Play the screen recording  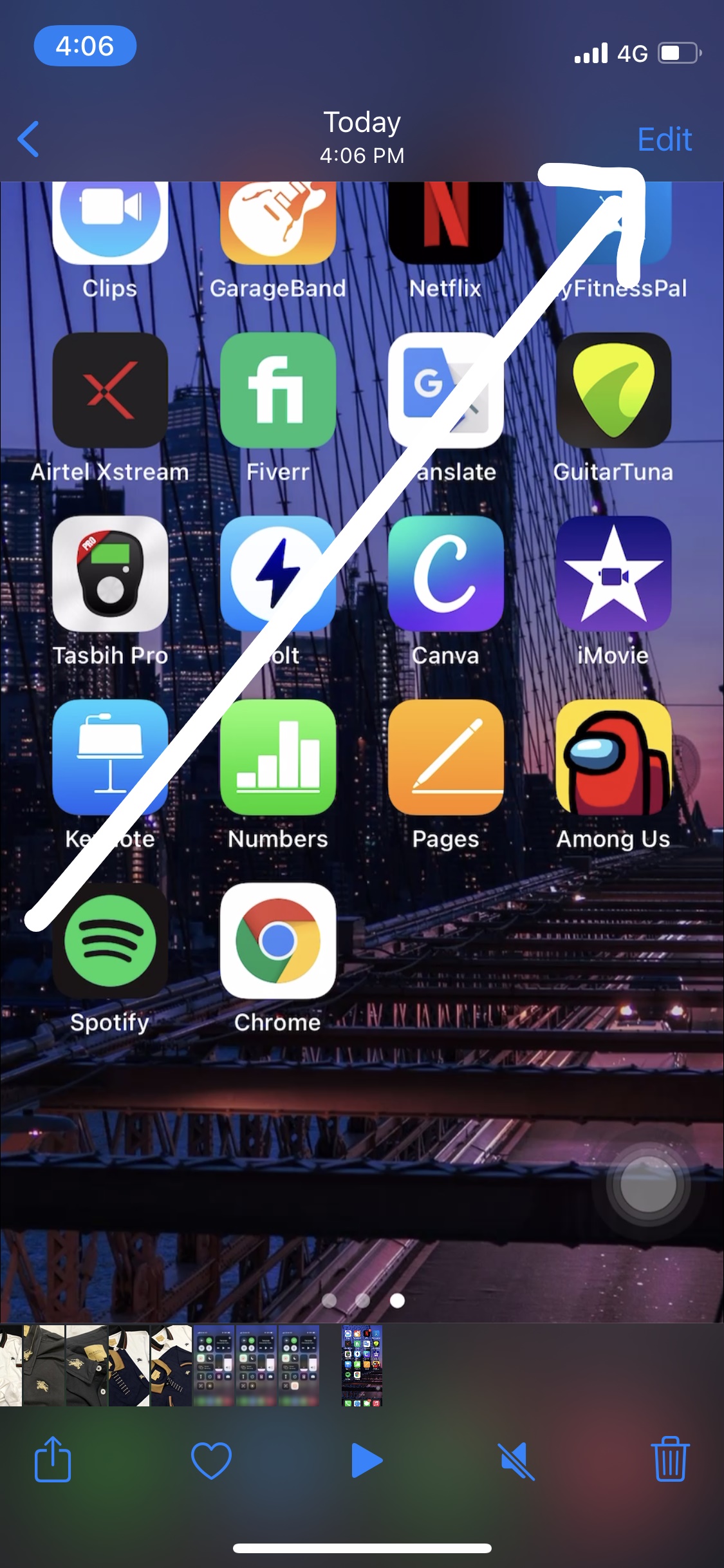click(x=367, y=1460)
